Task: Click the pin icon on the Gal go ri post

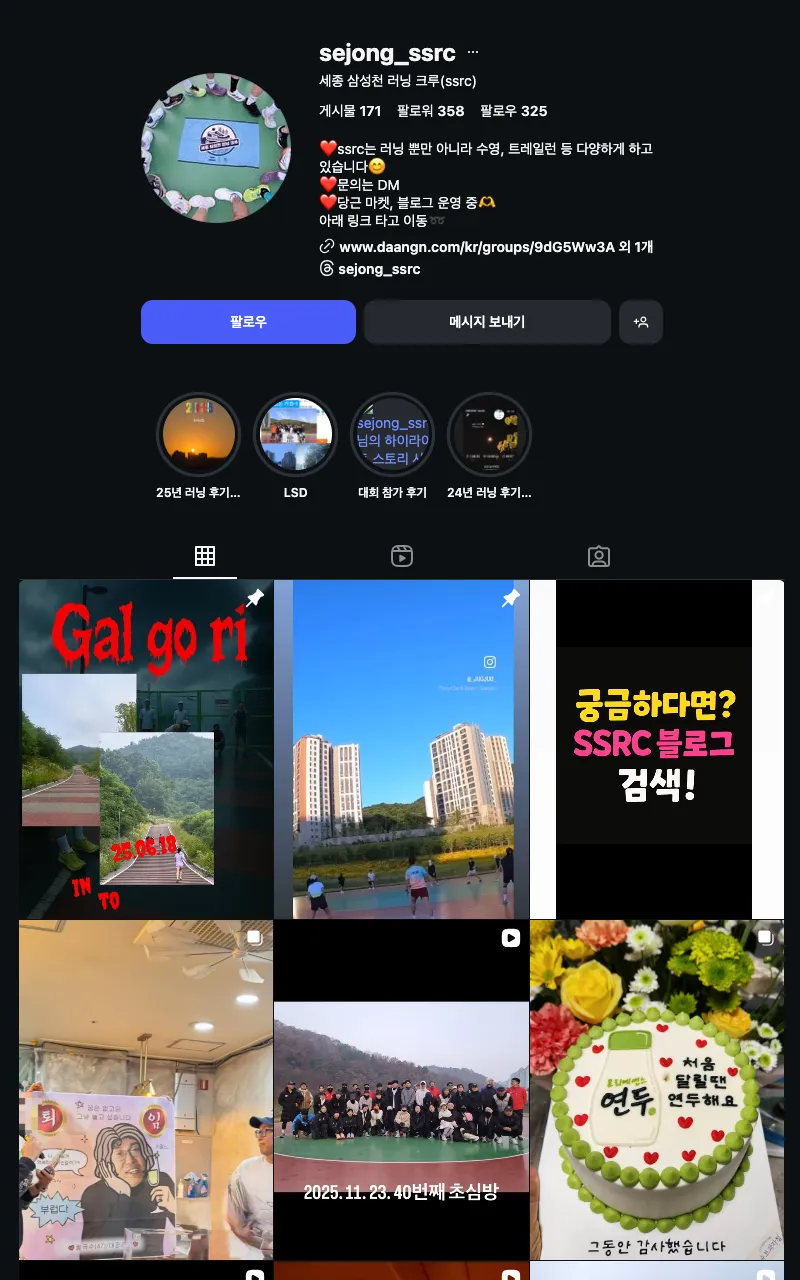Action: click(x=255, y=597)
